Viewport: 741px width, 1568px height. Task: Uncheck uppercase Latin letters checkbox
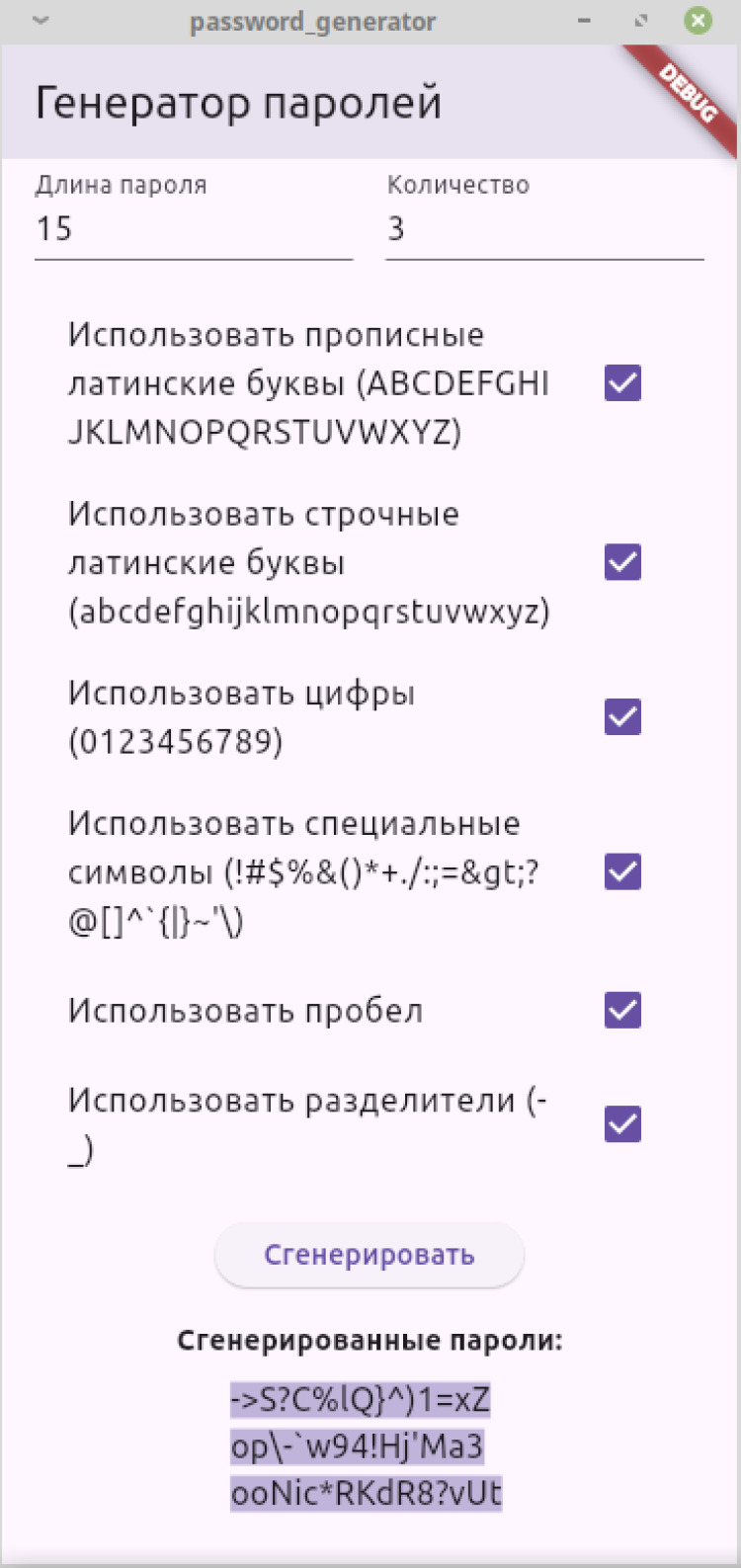[622, 382]
